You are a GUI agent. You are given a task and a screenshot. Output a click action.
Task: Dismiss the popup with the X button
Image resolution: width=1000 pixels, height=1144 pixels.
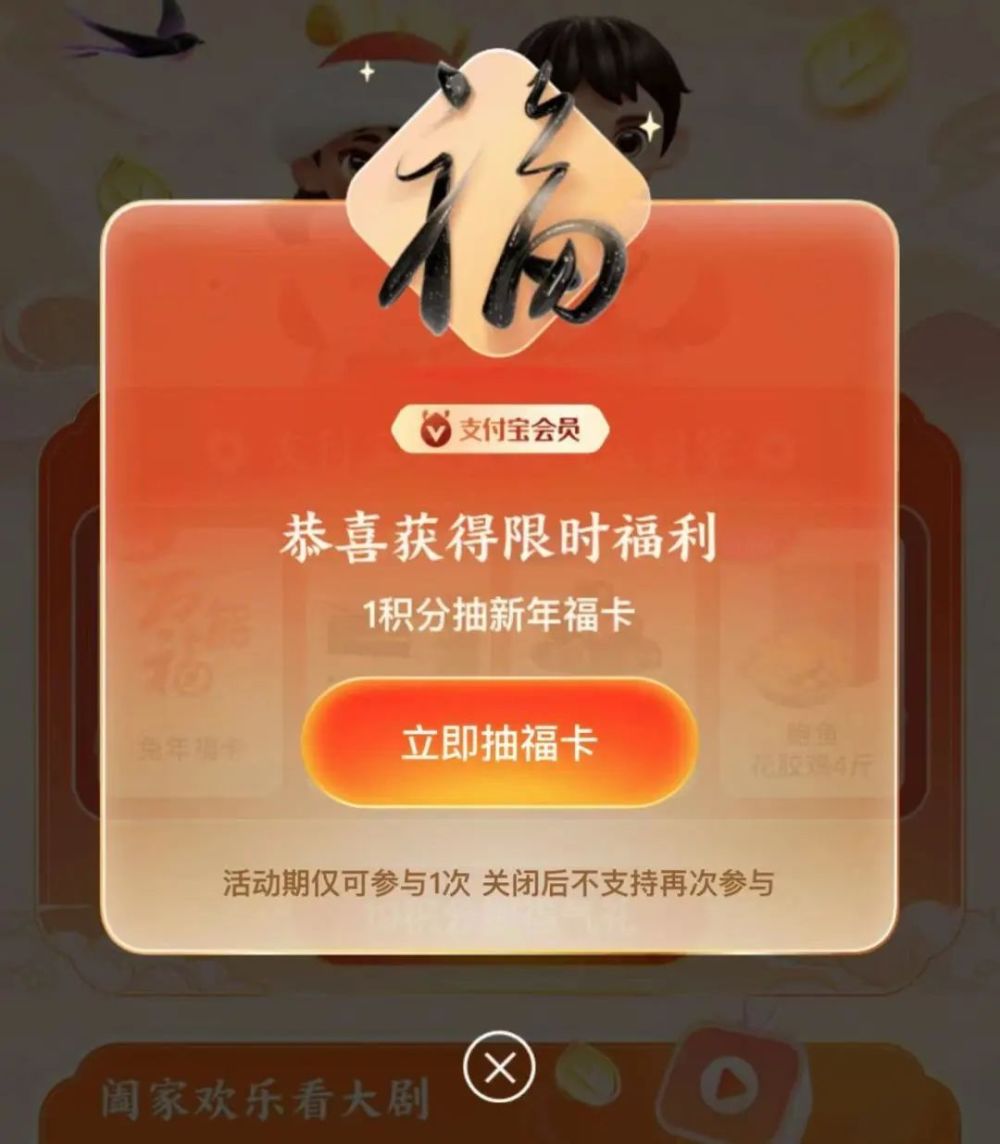tap(499, 1067)
